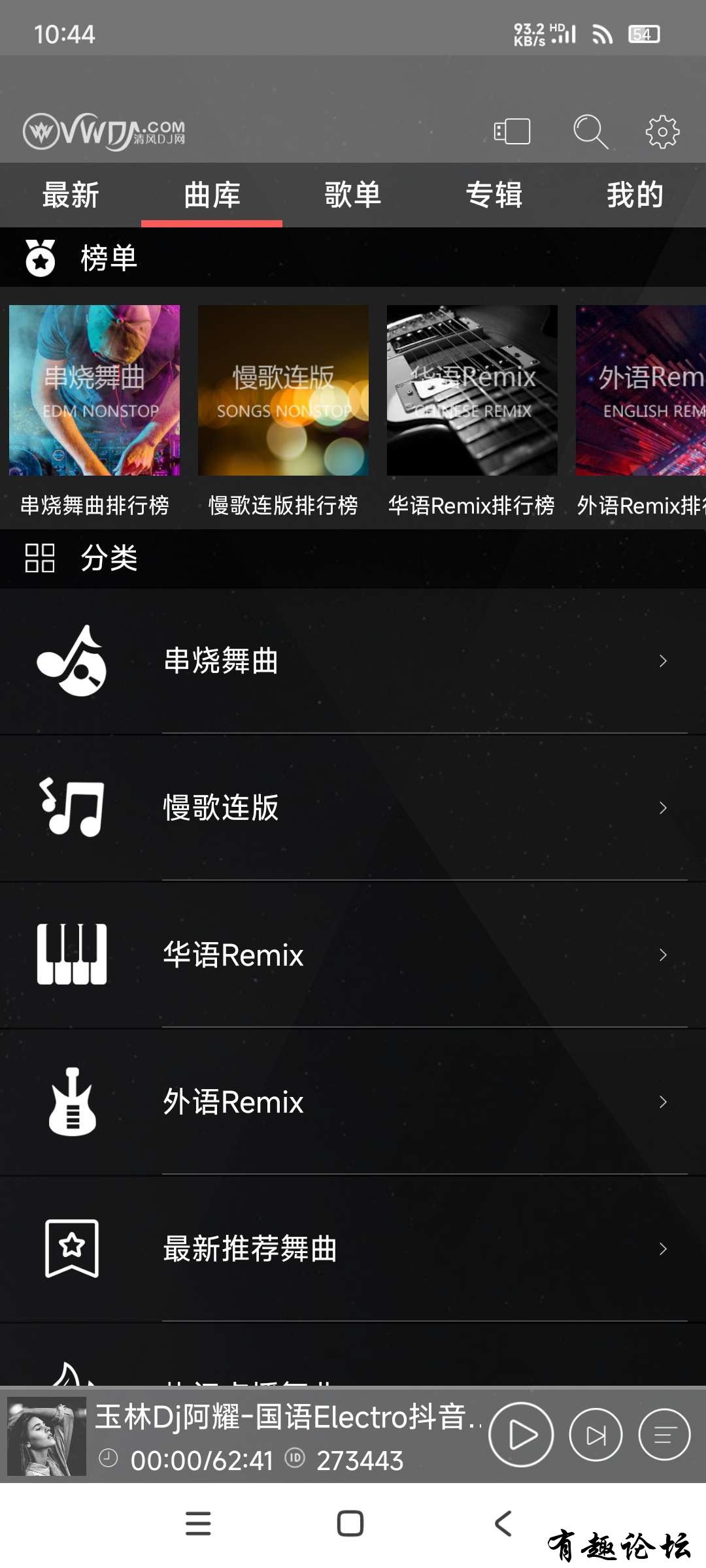
Task: Open the 串烧舞曲 category row
Action: coord(353,661)
